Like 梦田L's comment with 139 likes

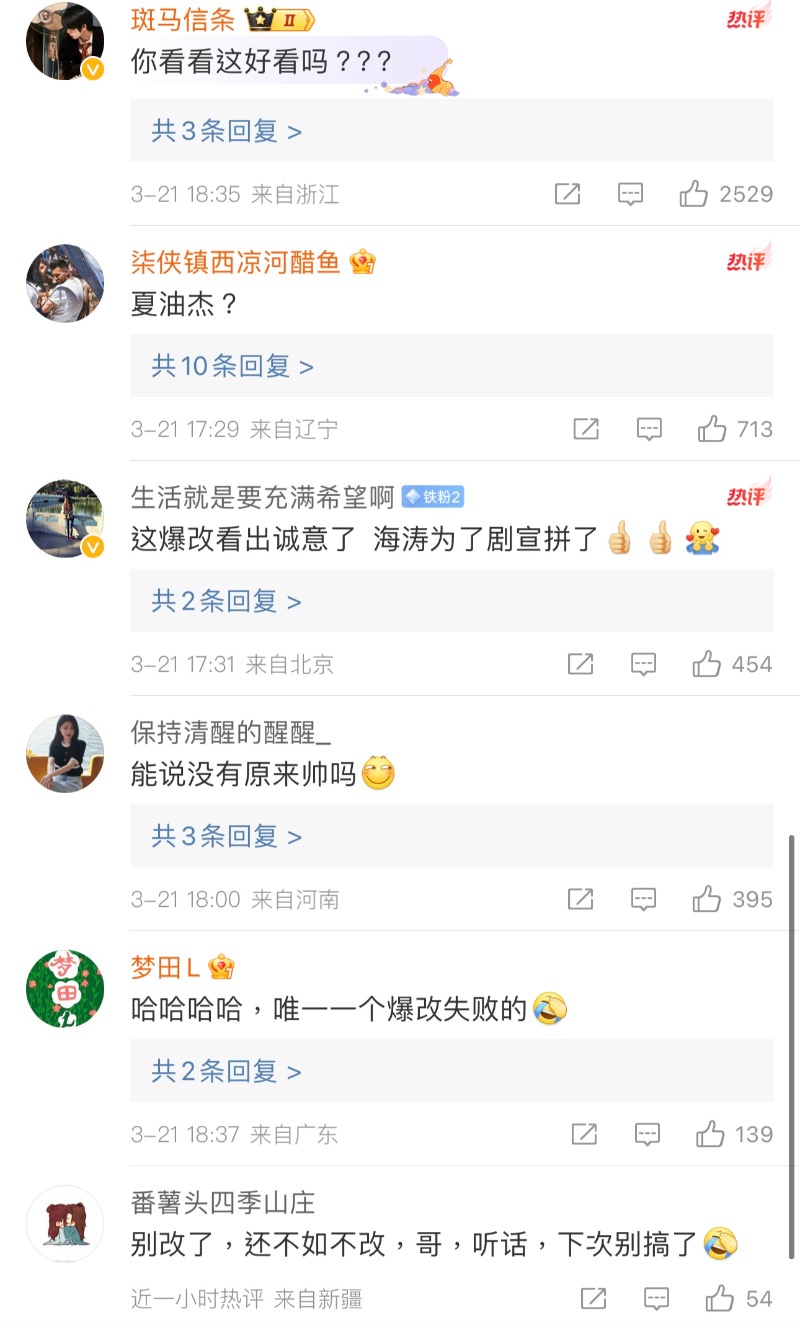(711, 1134)
